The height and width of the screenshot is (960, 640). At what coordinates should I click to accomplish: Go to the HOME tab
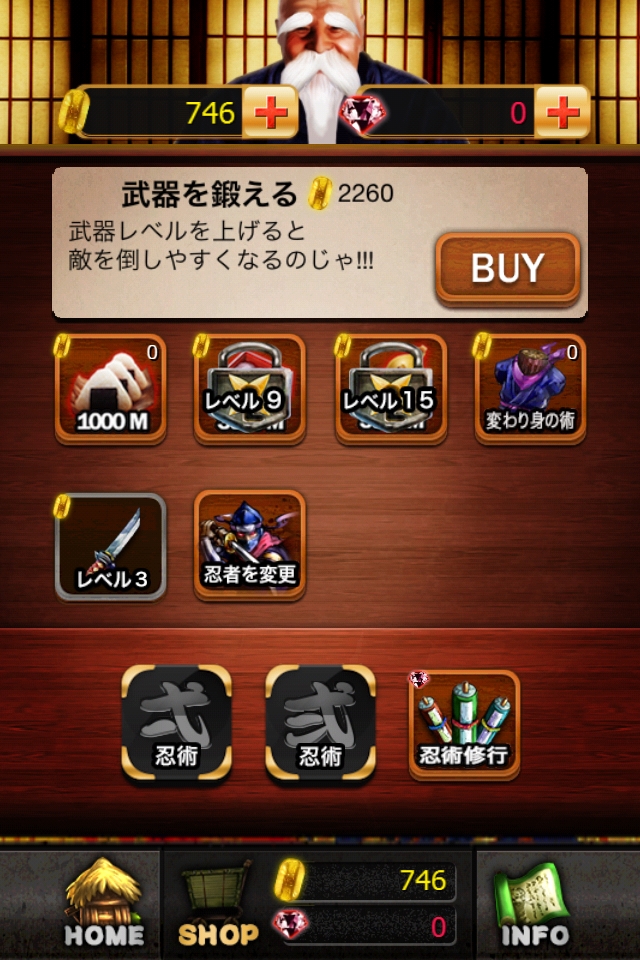tap(103, 906)
